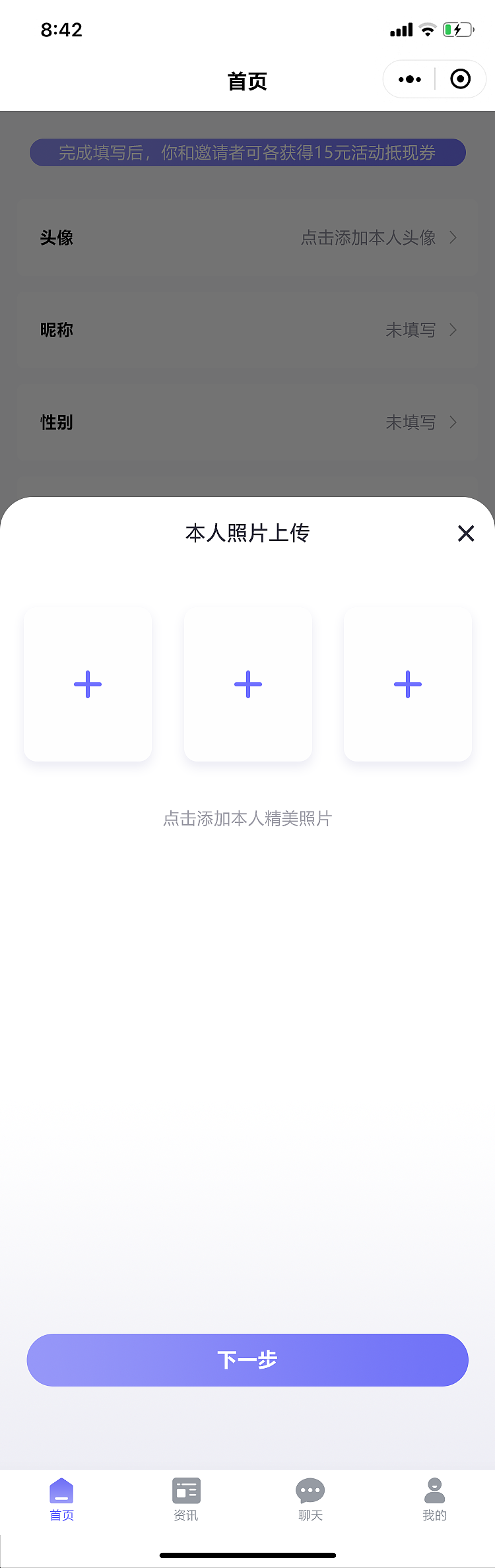This screenshot has width=495, height=1568.
Task: Switch to the 资讯 tab
Action: pyautogui.click(x=186, y=1499)
